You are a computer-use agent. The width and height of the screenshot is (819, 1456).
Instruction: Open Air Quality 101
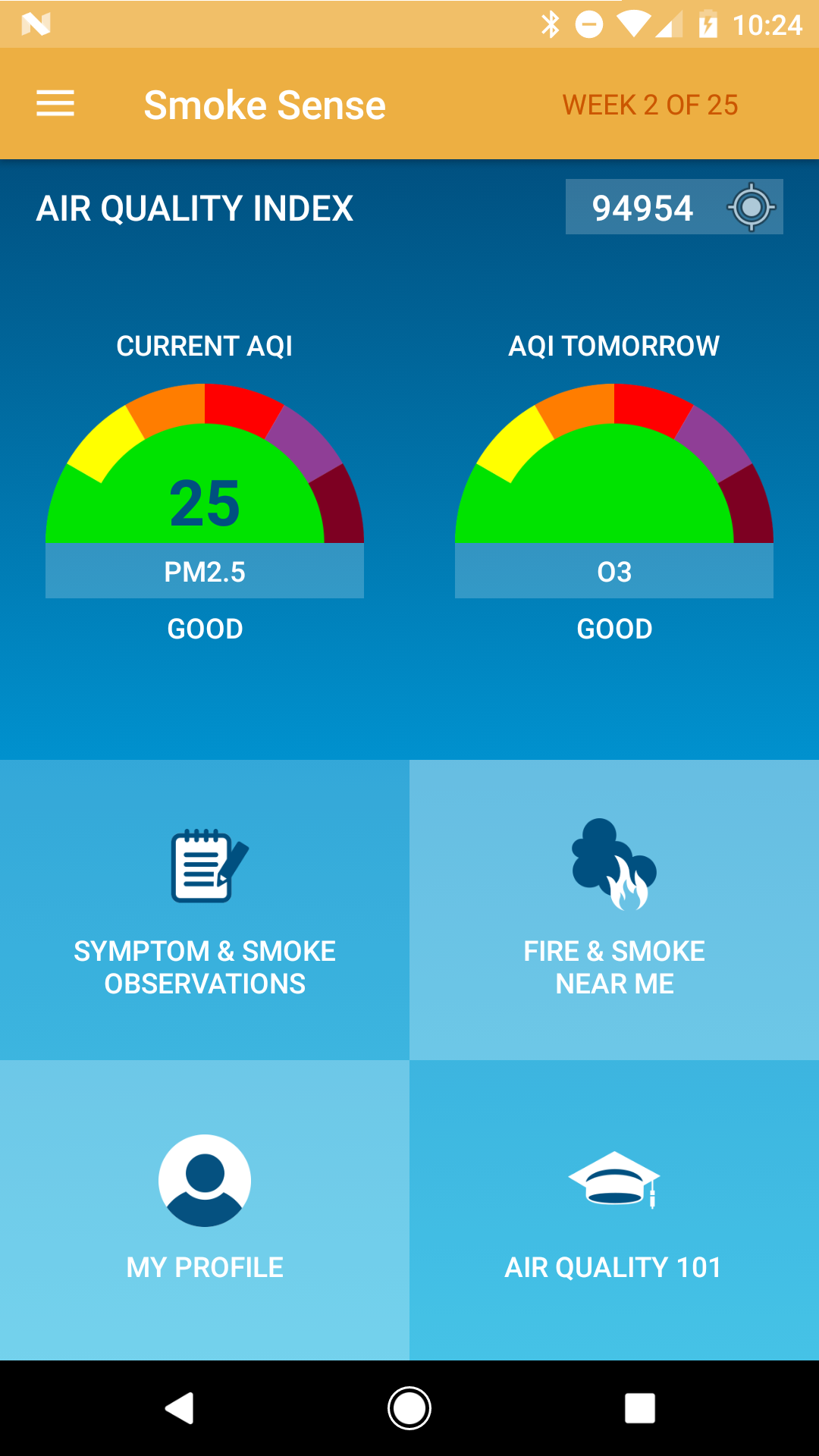(614, 1210)
